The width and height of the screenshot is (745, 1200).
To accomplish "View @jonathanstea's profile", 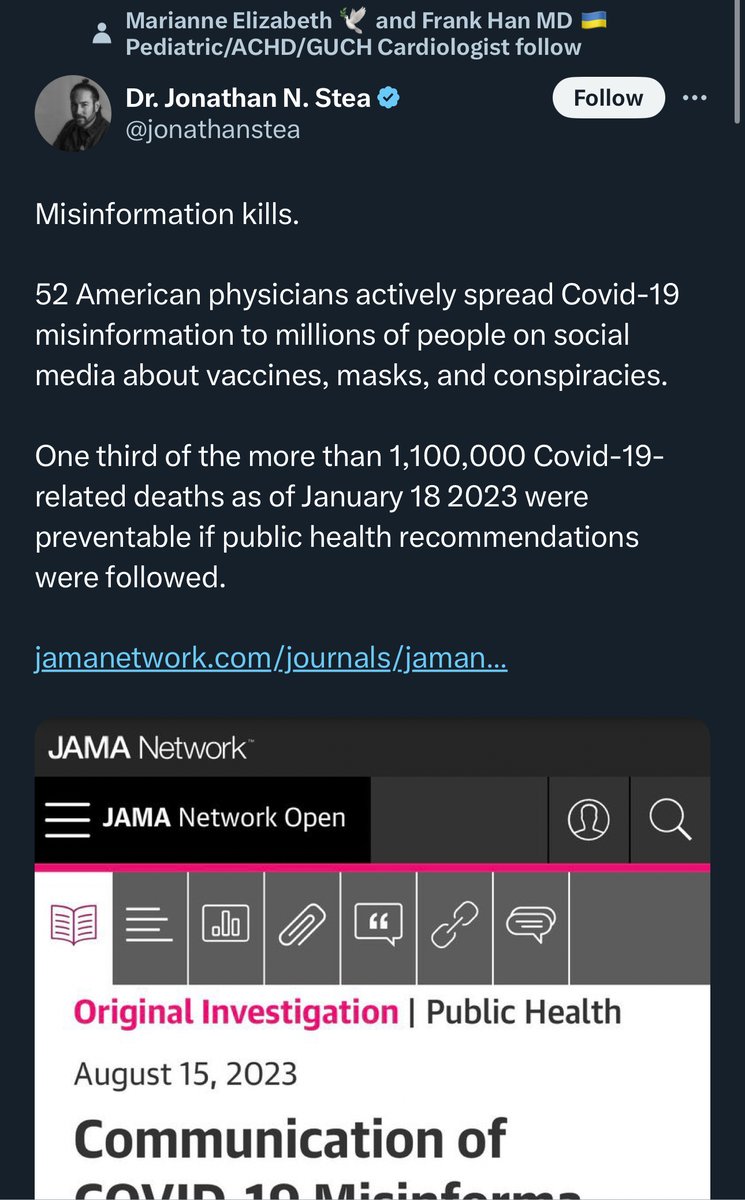I will [212, 130].
